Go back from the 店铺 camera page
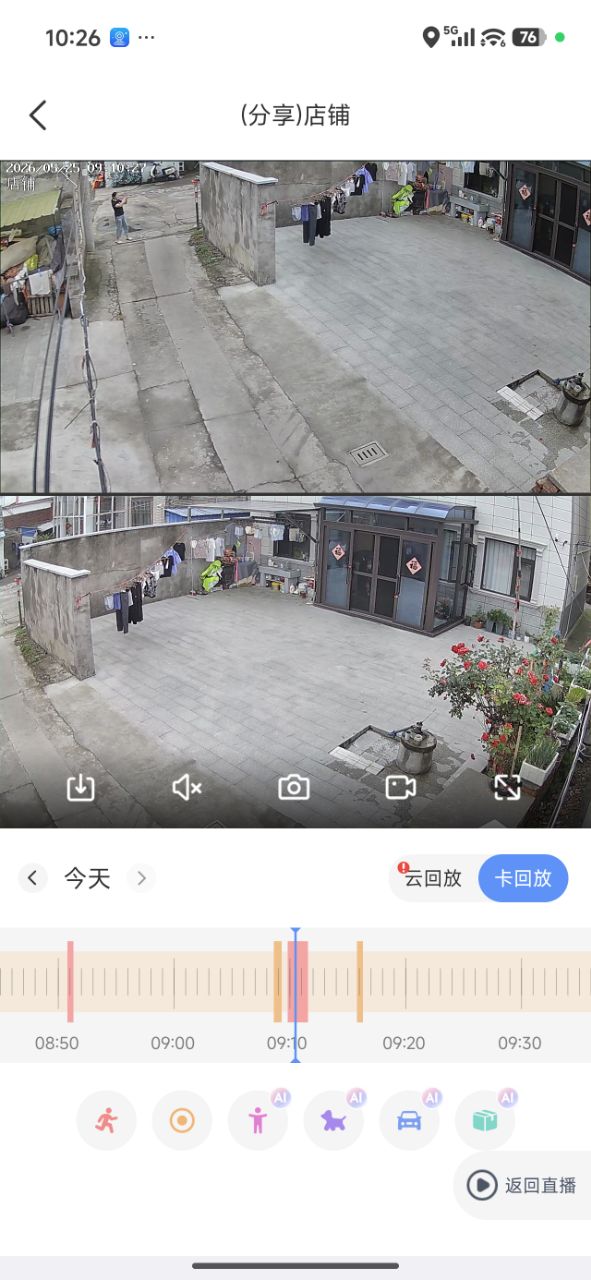This screenshot has height=1280, width=591. point(38,115)
